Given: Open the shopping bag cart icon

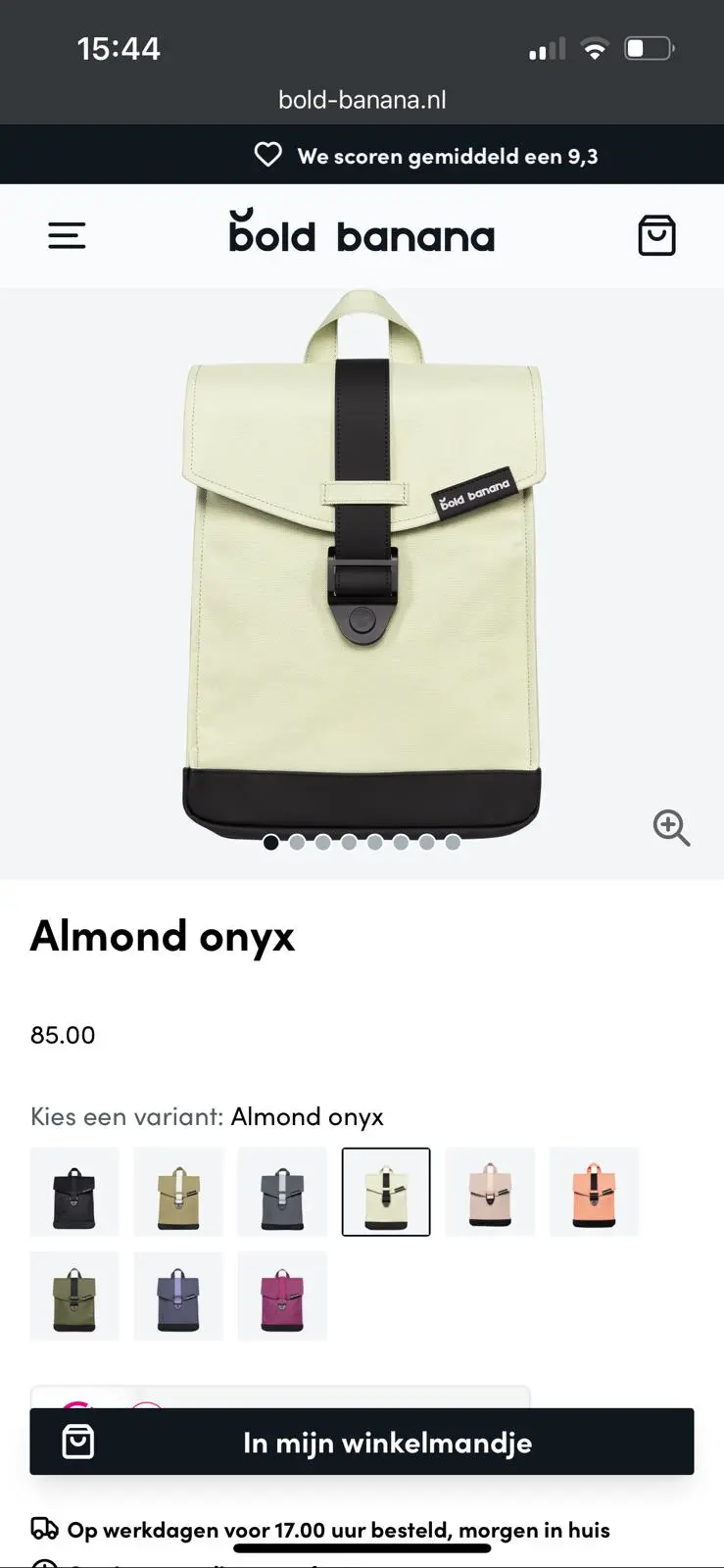Looking at the screenshot, I should pyautogui.click(x=656, y=235).
